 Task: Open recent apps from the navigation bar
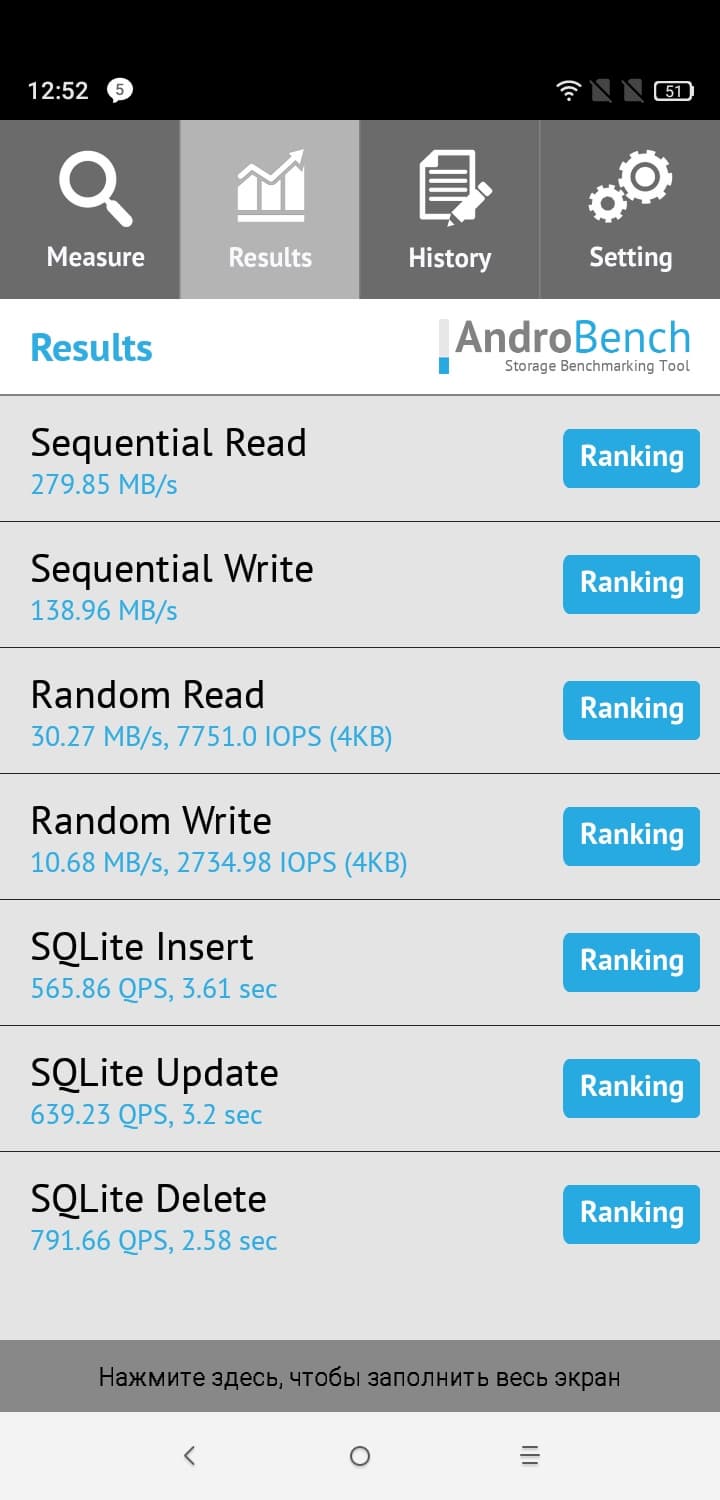click(530, 1456)
